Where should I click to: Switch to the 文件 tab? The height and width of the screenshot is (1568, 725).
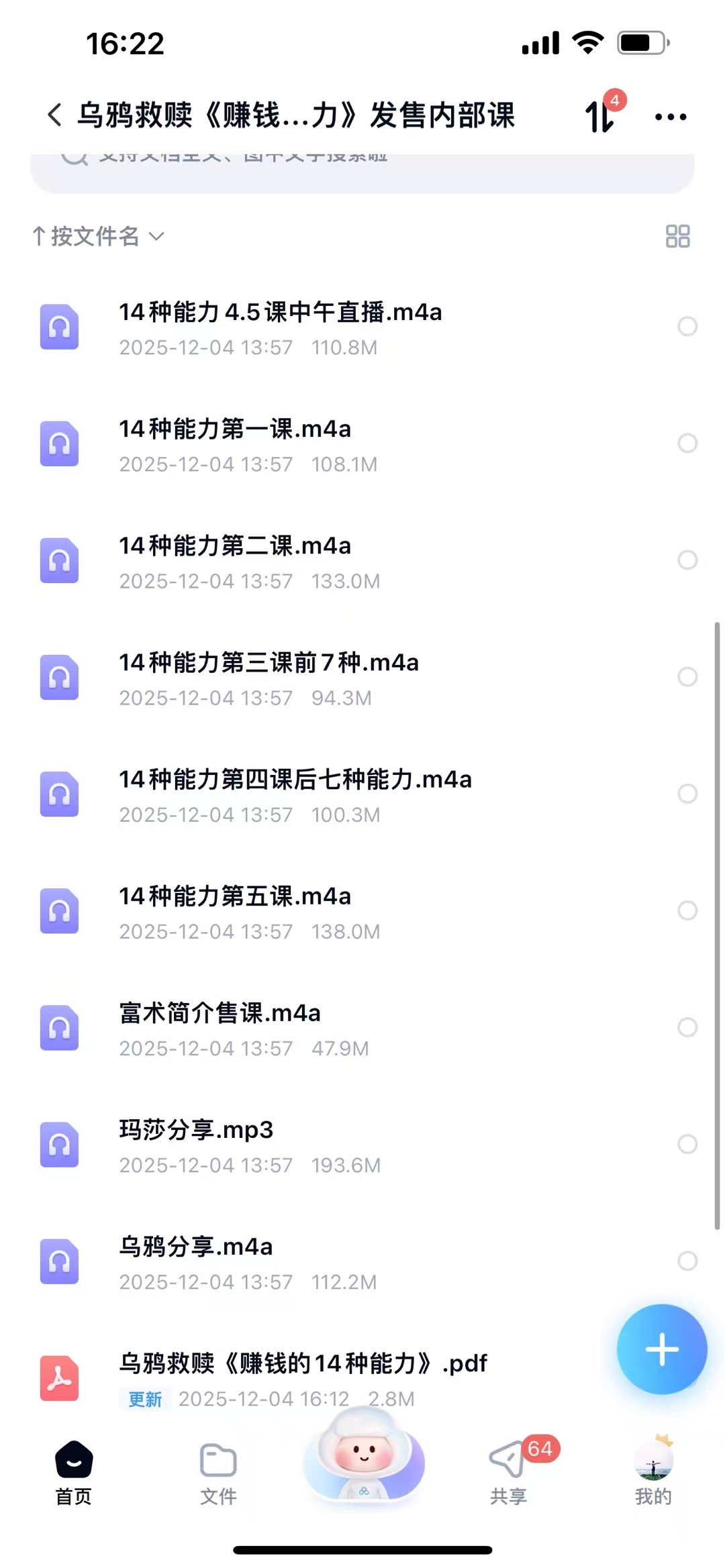click(x=218, y=1472)
